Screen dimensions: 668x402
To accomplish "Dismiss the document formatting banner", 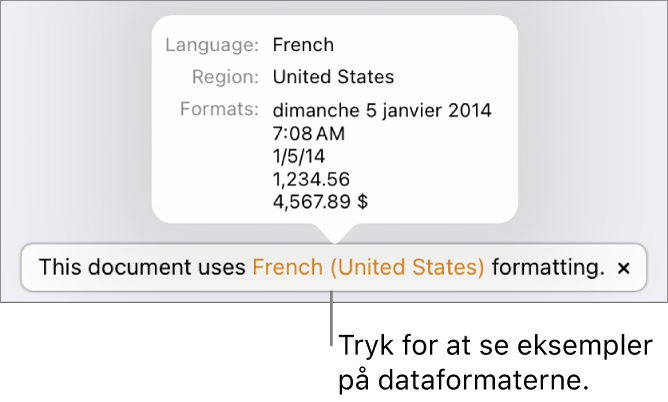I will [624, 269].
